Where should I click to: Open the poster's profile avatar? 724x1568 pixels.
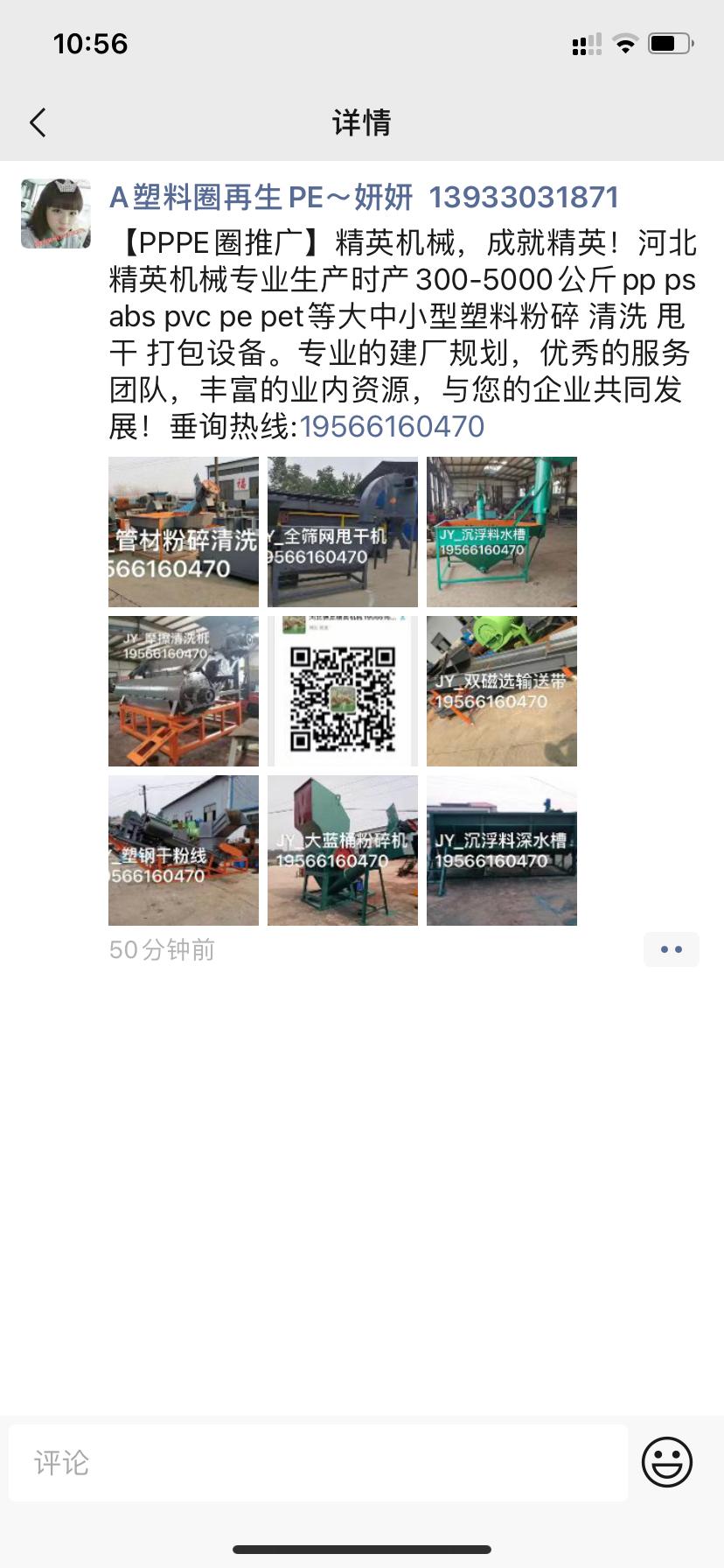(x=56, y=213)
